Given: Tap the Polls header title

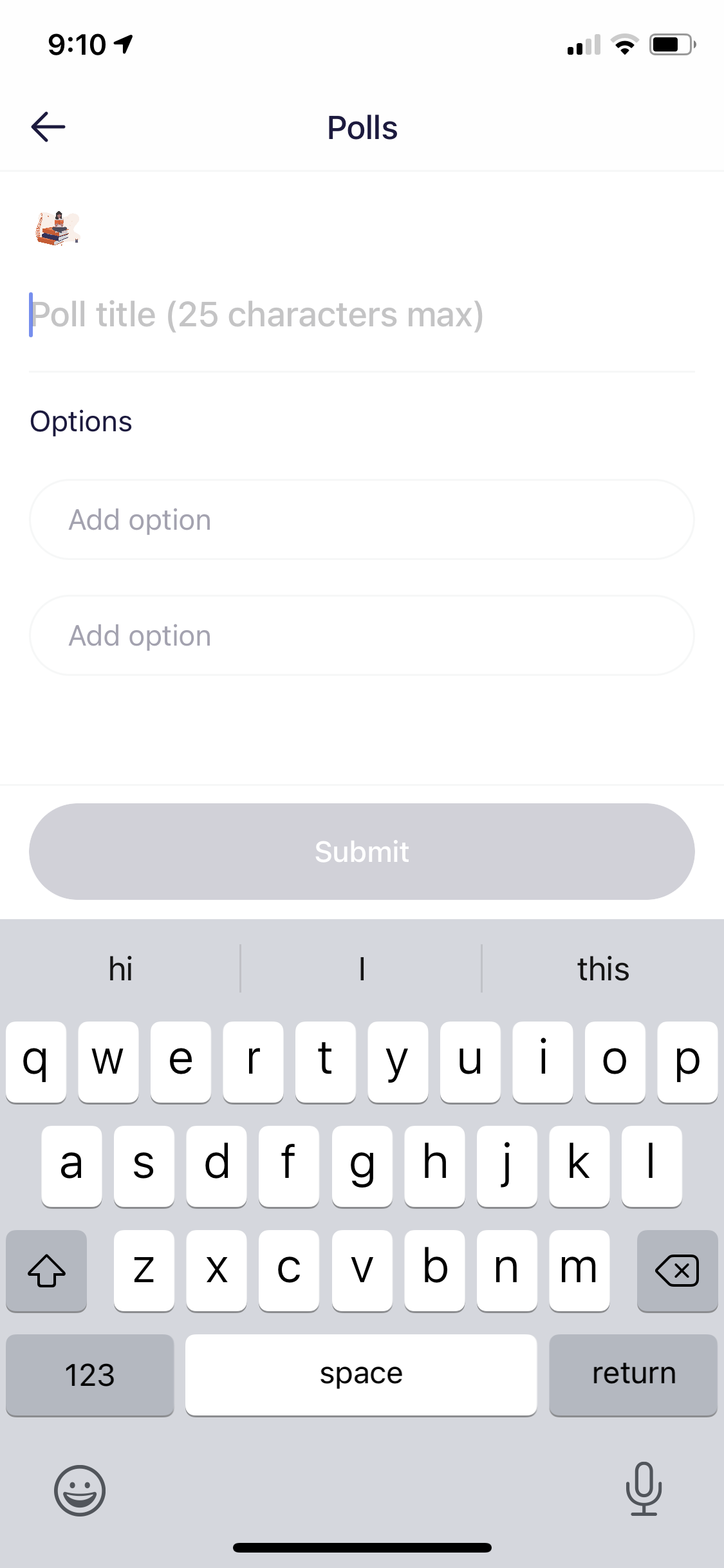Looking at the screenshot, I should point(362,127).
